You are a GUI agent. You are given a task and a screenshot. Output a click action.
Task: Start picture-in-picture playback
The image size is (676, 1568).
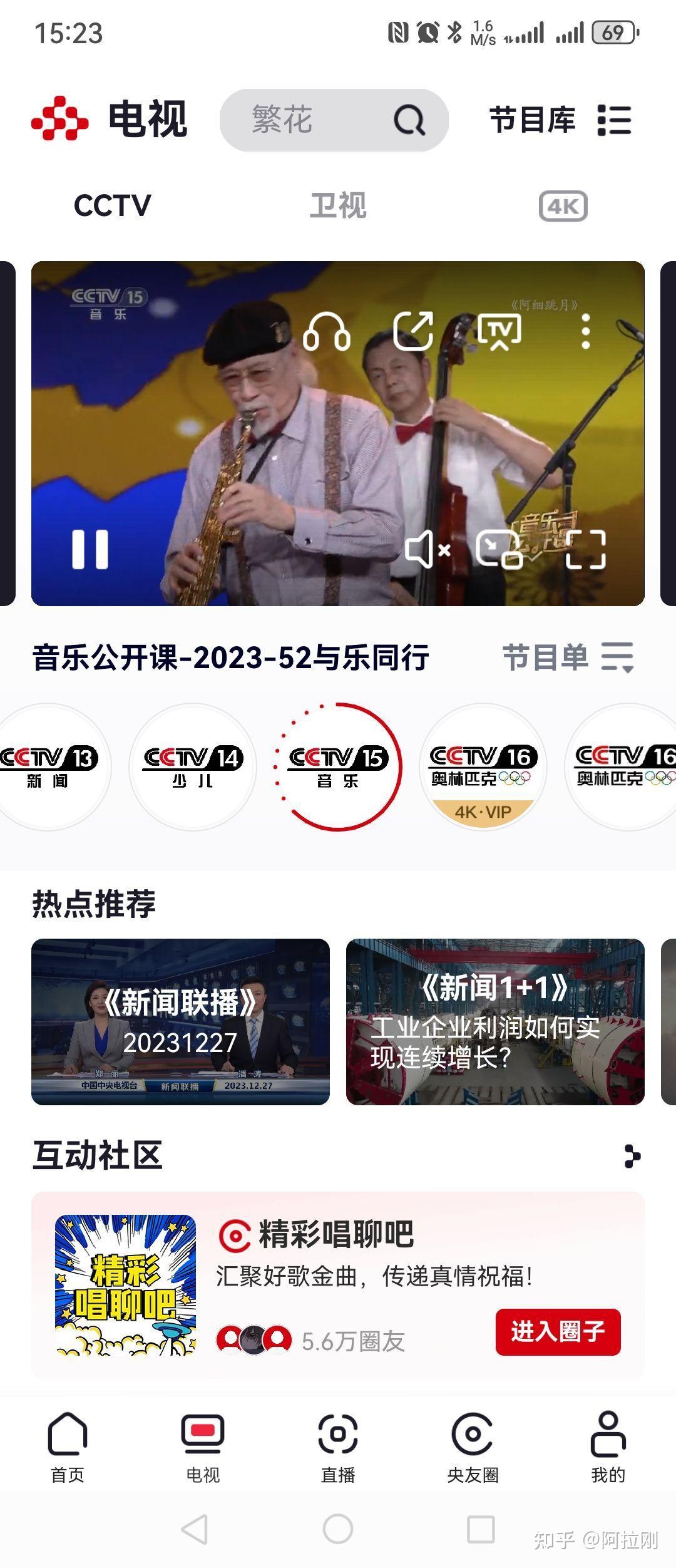click(x=499, y=549)
